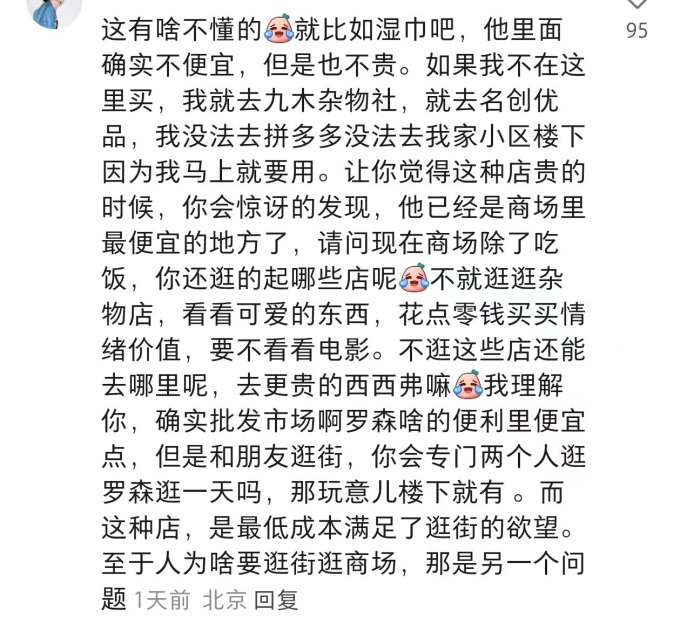This screenshot has height=624, width=680.
Task: Tap 回复 to reply to this comment
Action: pos(277,600)
